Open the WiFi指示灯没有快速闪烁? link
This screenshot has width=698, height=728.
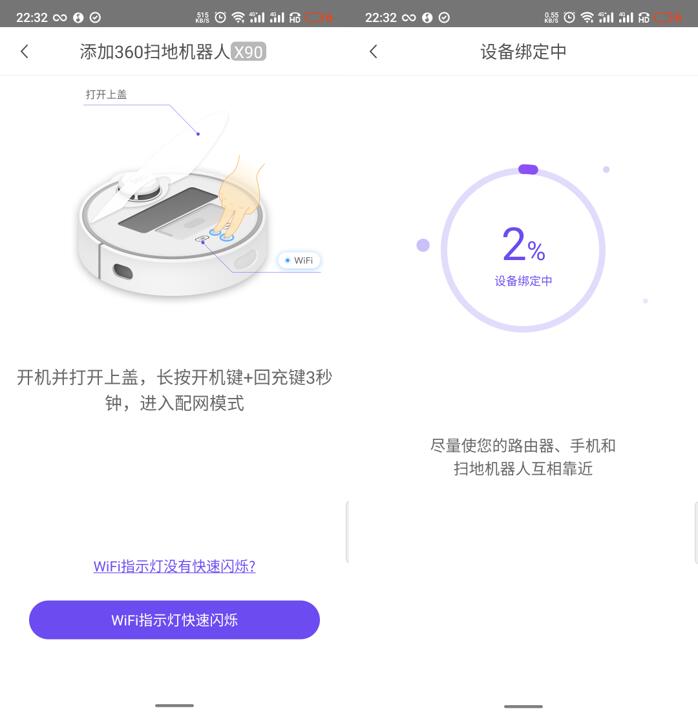[x=174, y=566]
